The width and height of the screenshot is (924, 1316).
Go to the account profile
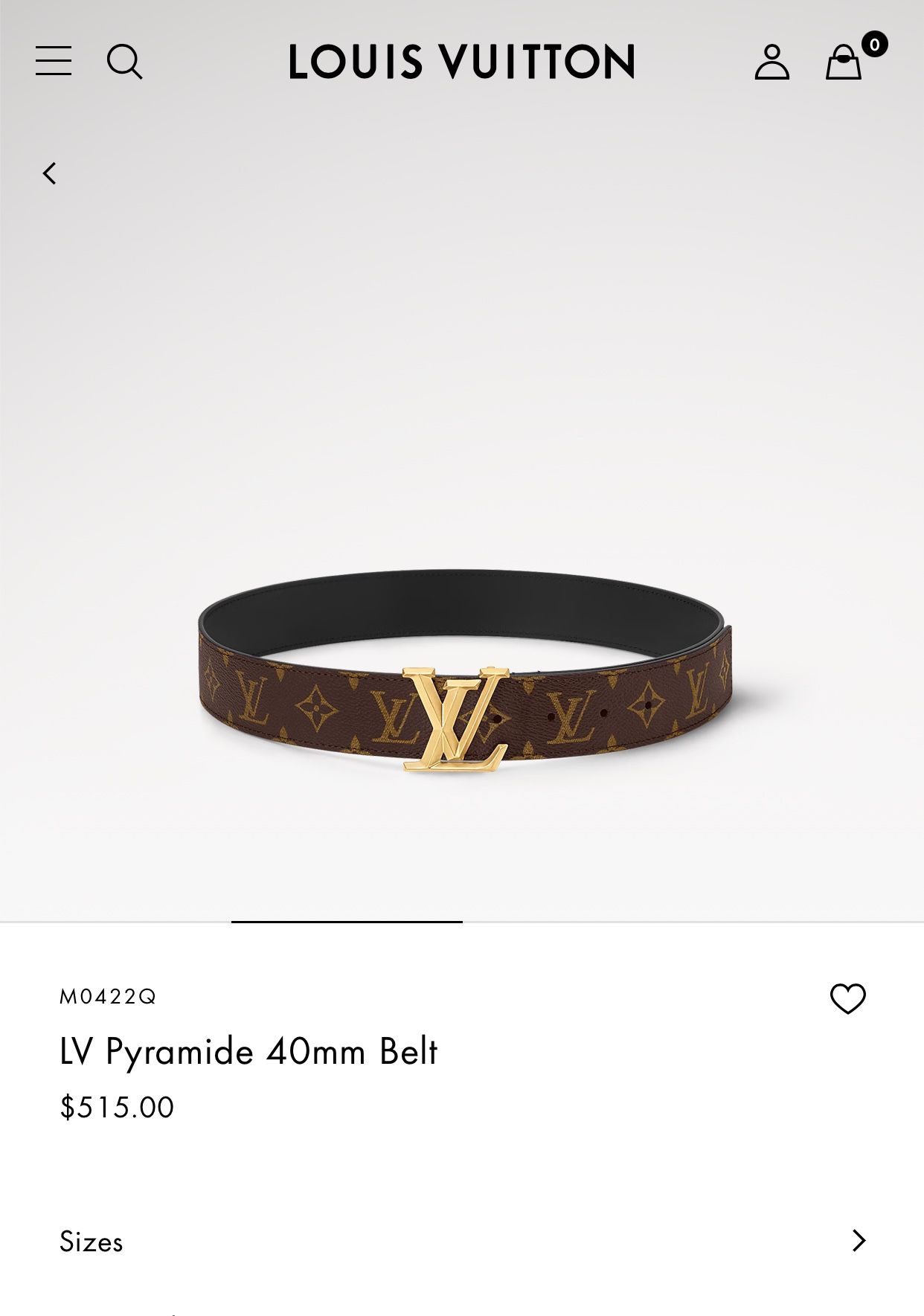771,62
